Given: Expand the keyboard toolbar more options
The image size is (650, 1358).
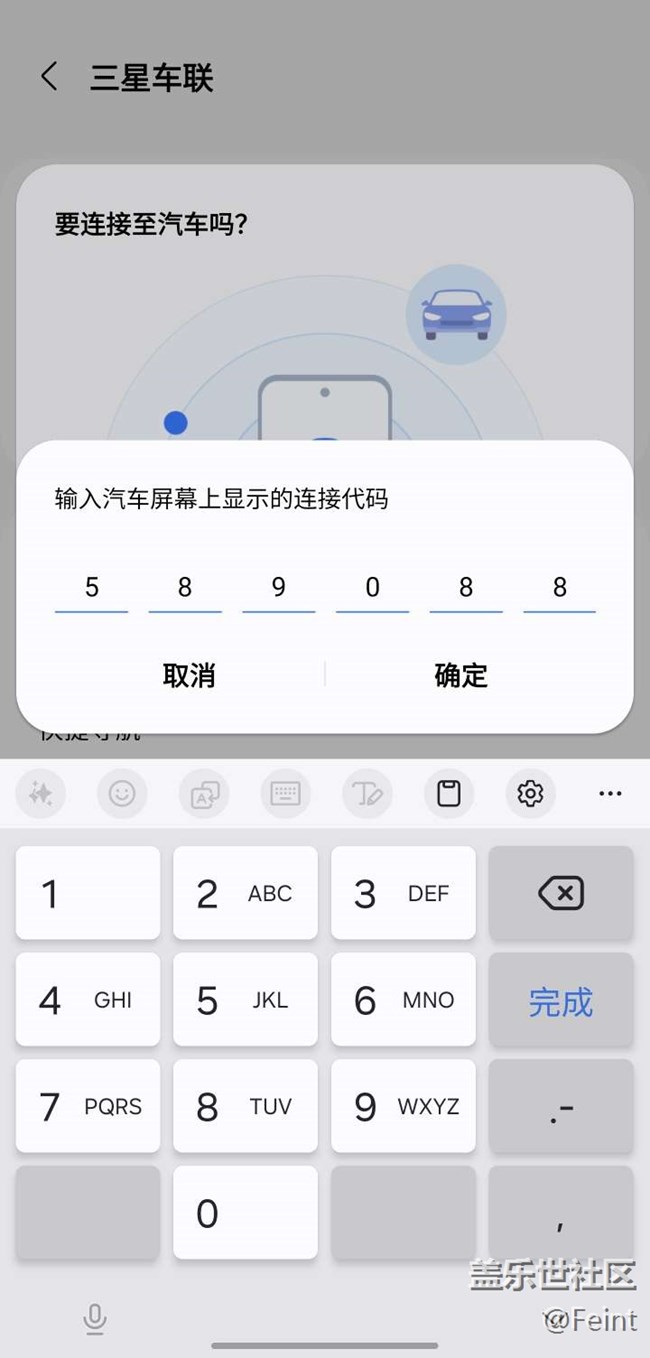Looking at the screenshot, I should pyautogui.click(x=610, y=794).
